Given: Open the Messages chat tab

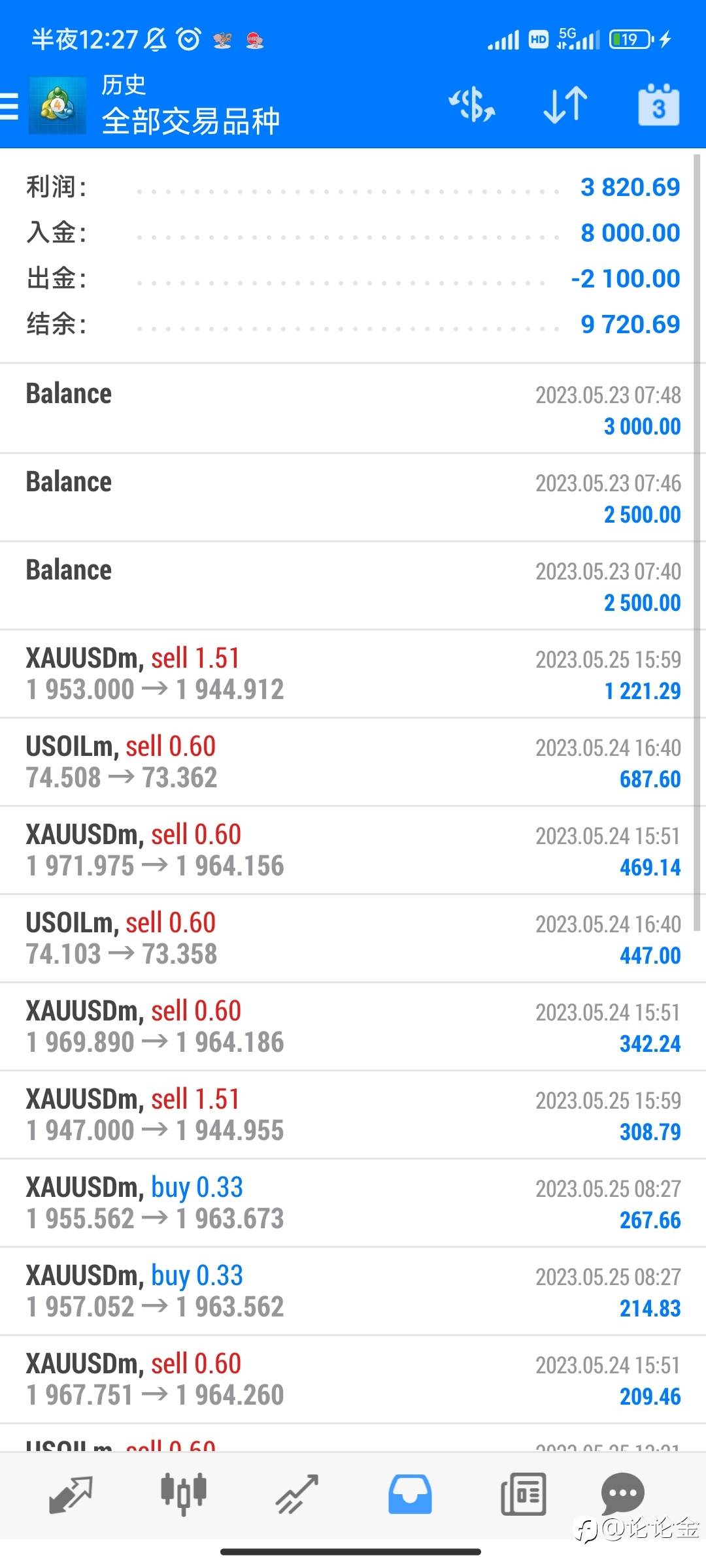Looking at the screenshot, I should (x=622, y=1494).
